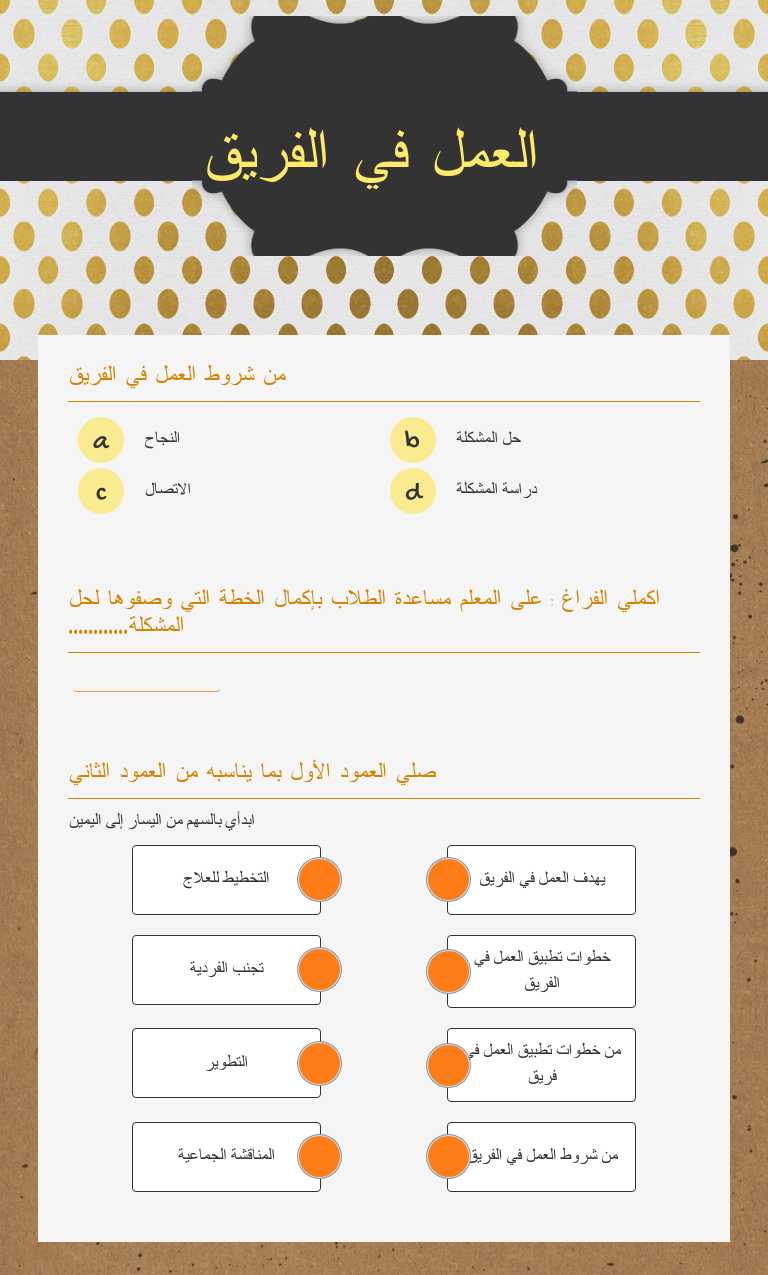Select answer choice c "الاتصال"
The image size is (768, 1275).
click(169, 490)
